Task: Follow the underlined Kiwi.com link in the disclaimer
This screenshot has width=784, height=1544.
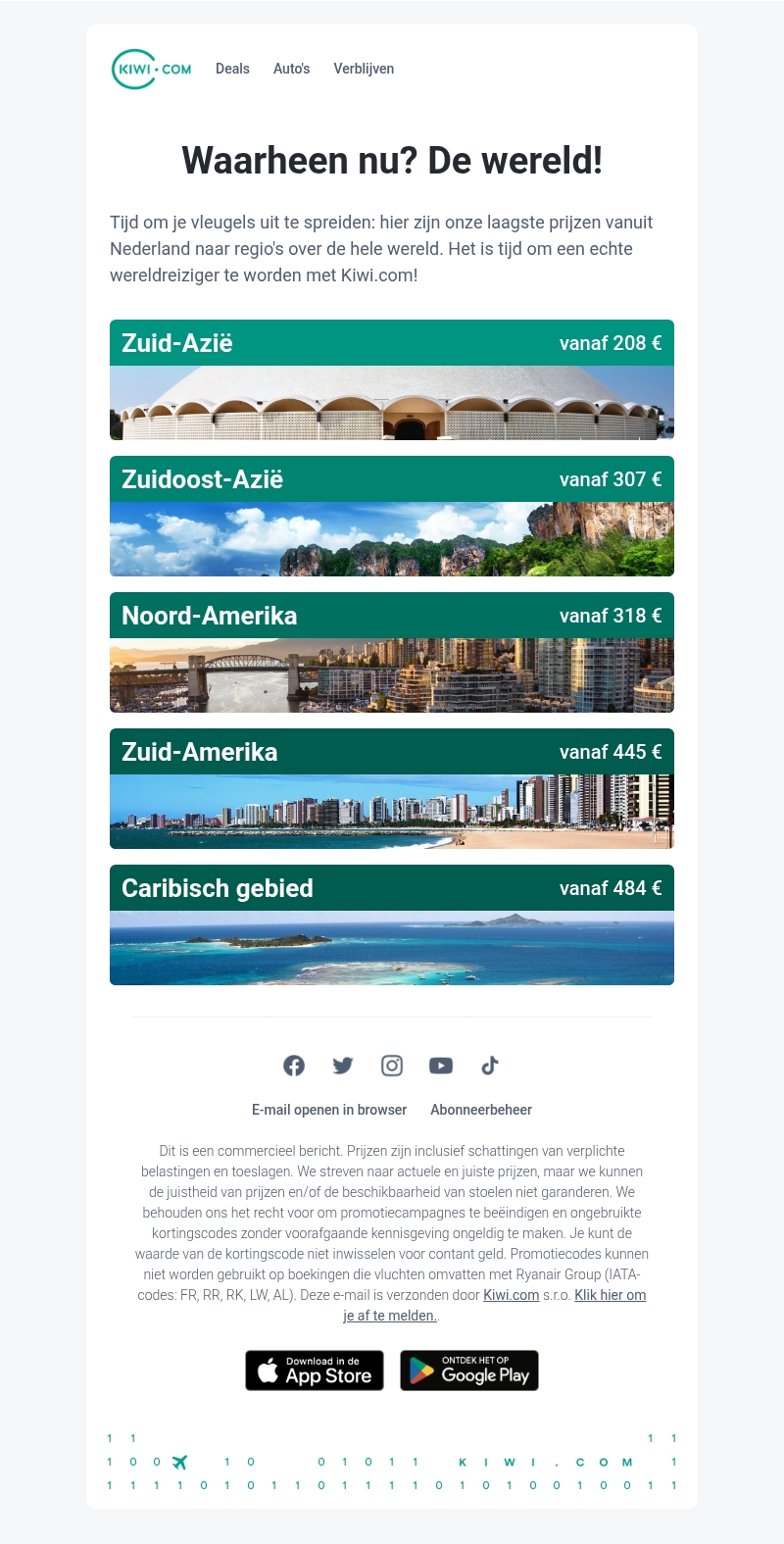Action: click(x=512, y=1295)
